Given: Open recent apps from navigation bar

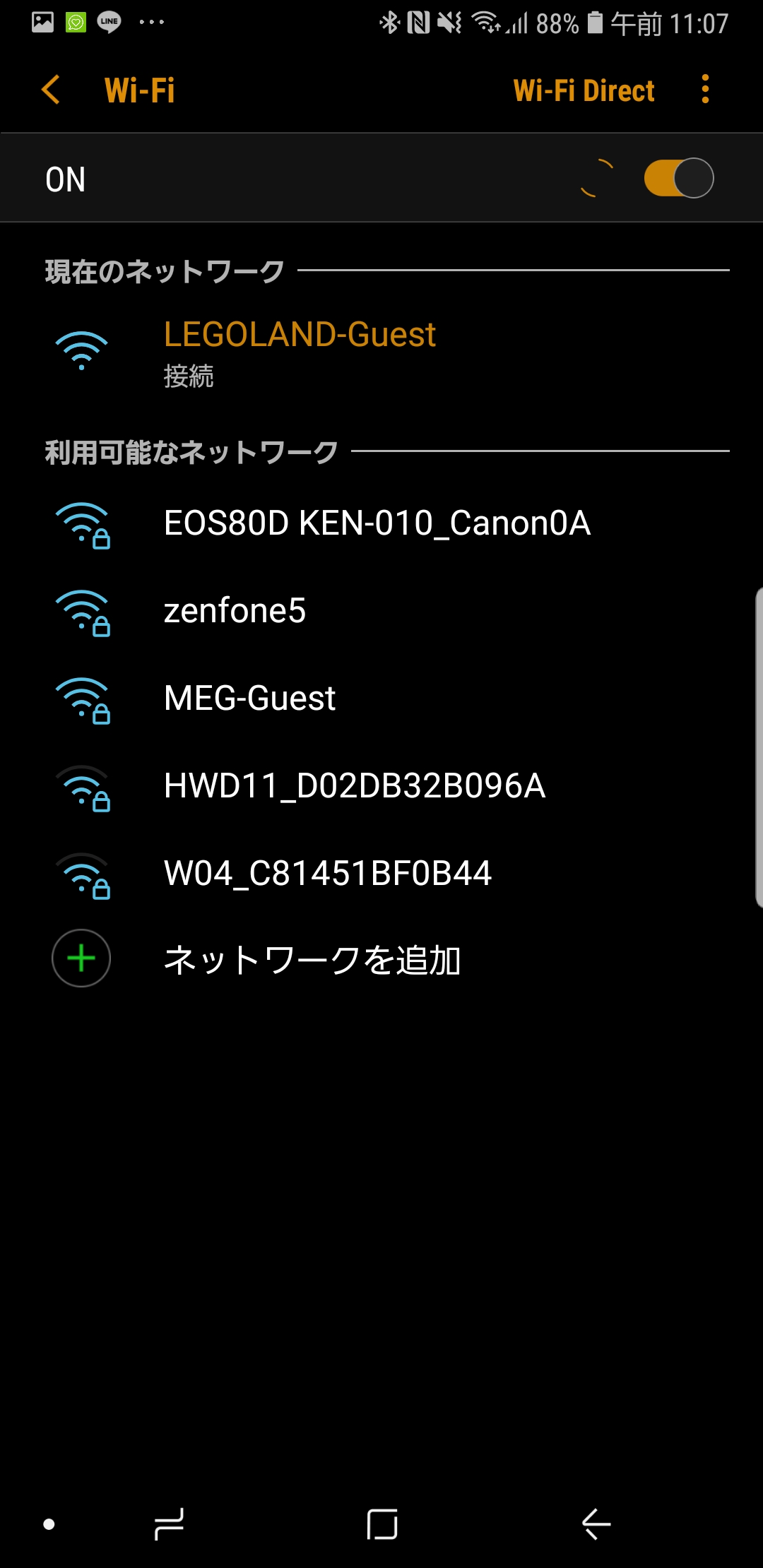Looking at the screenshot, I should [x=169, y=1524].
